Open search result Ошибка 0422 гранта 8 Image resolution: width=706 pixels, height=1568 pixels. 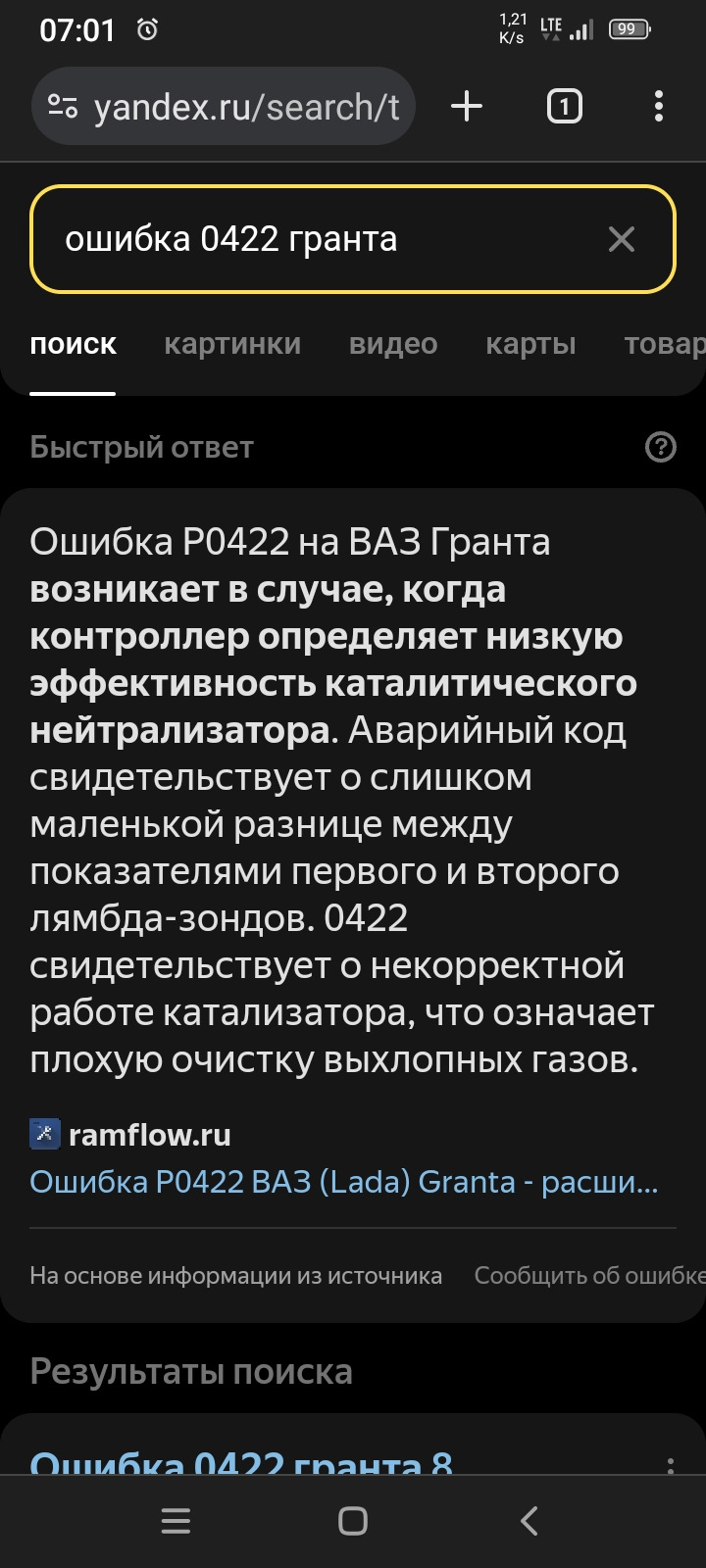[x=241, y=1464]
